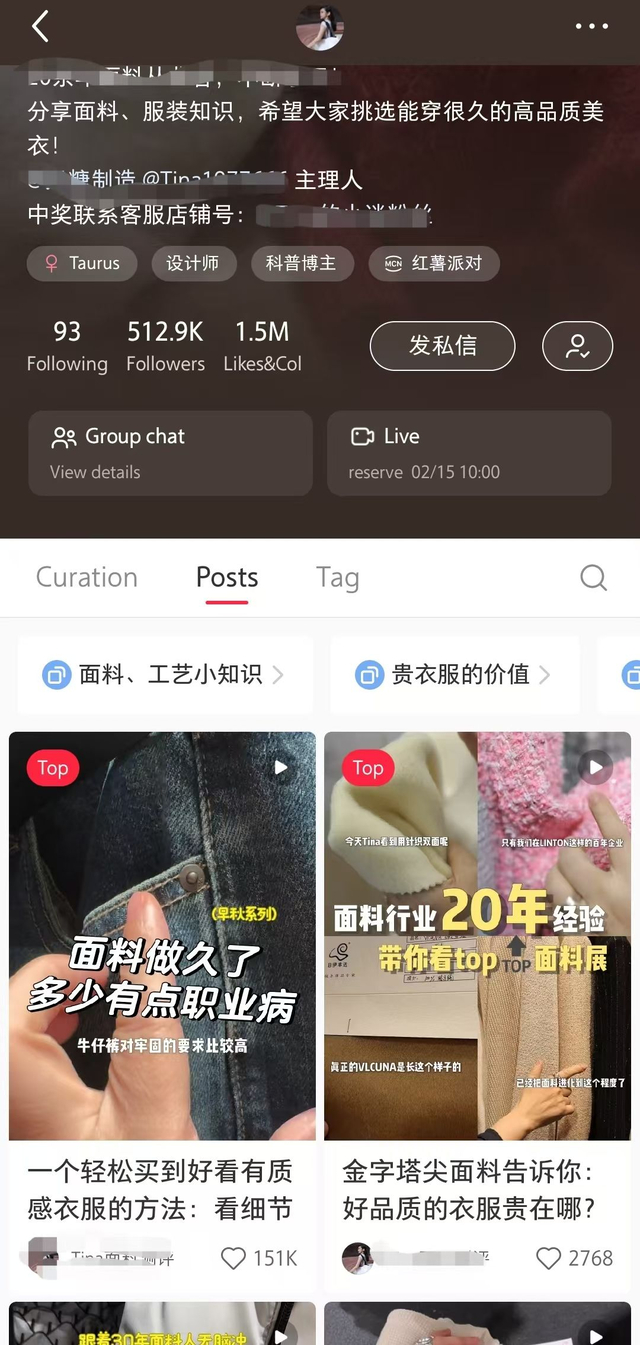Open Group chat details card

pos(170,453)
